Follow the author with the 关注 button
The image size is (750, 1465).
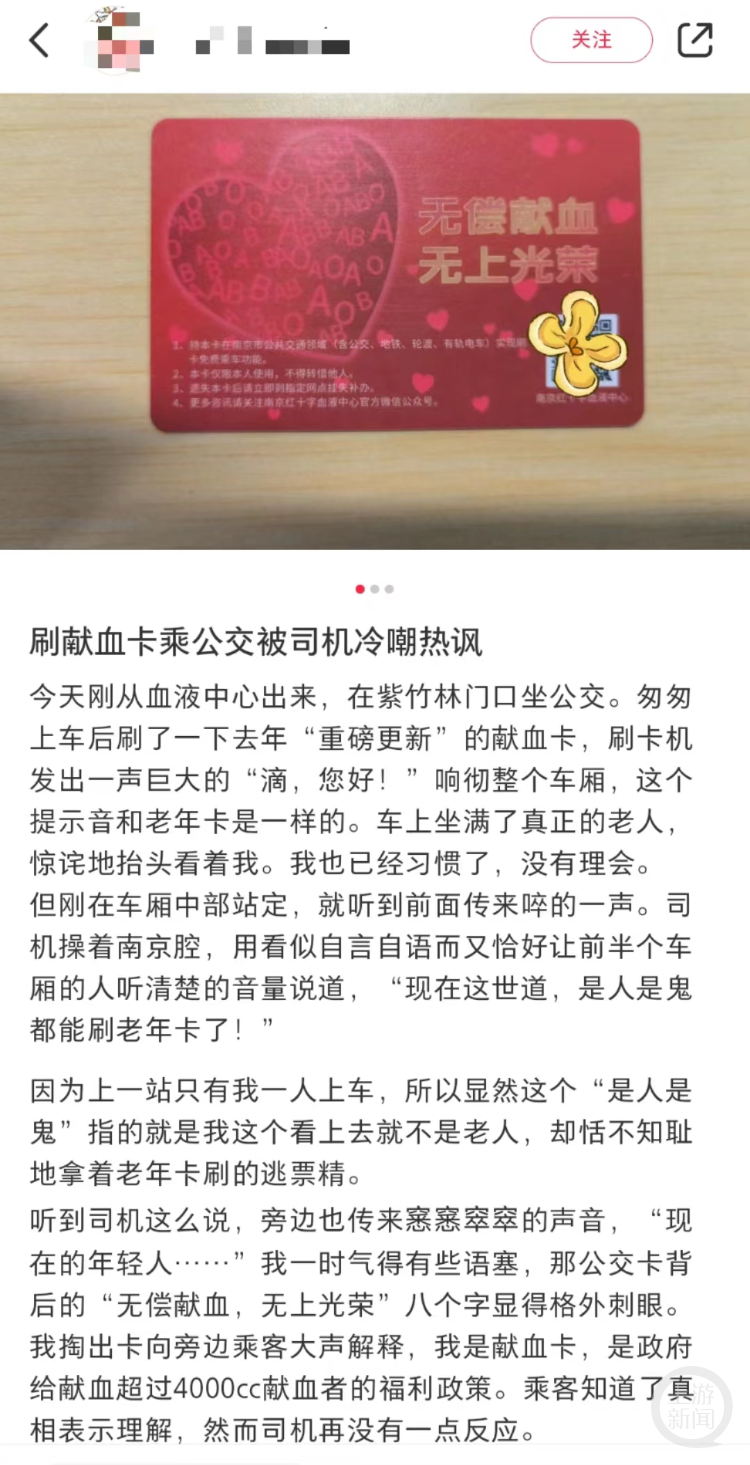(591, 40)
